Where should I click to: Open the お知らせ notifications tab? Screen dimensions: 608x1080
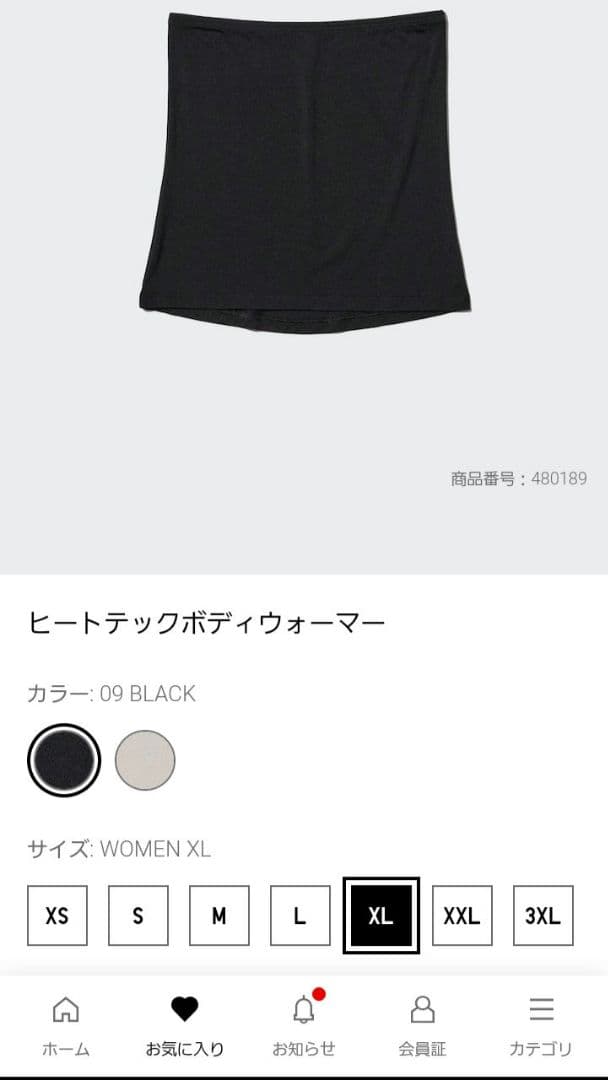tap(304, 1026)
